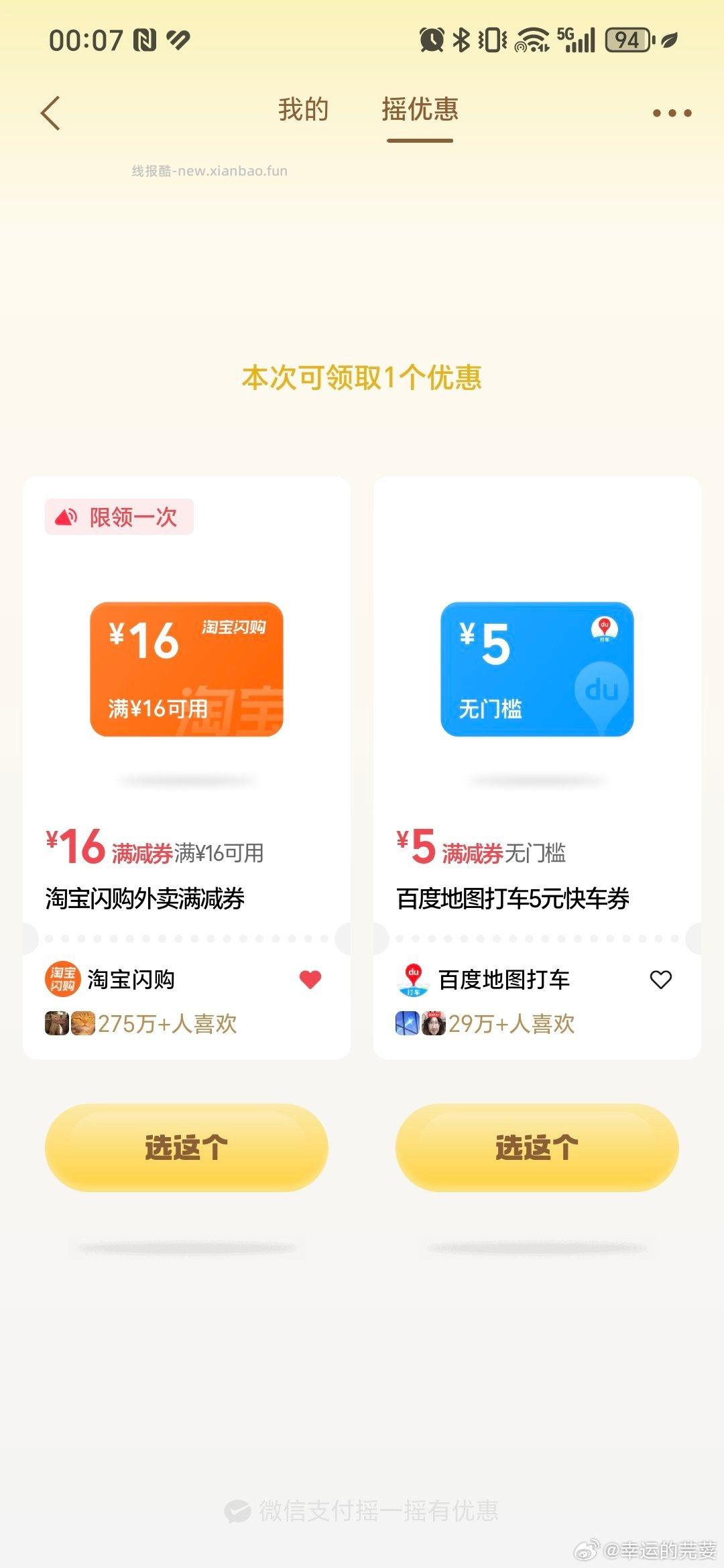Toggle the 限领一次 badge on the left card

[118, 517]
